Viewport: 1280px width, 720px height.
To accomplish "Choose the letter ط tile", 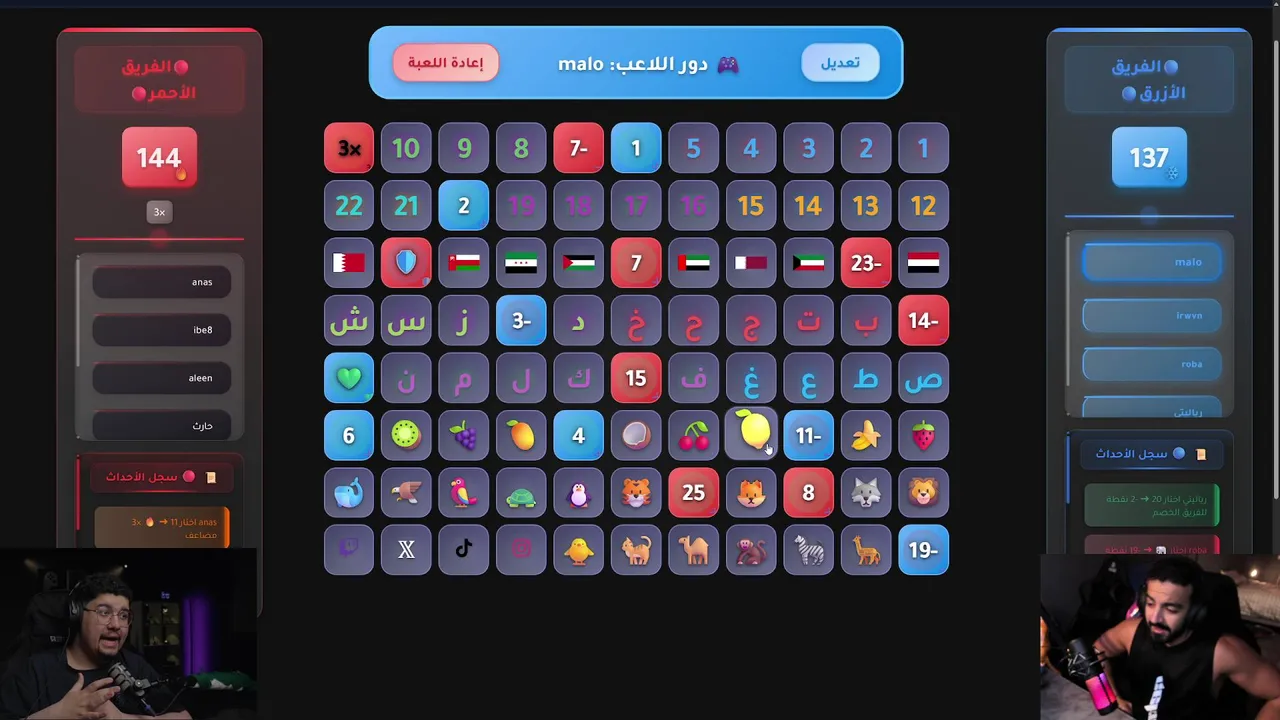I will tap(866, 378).
